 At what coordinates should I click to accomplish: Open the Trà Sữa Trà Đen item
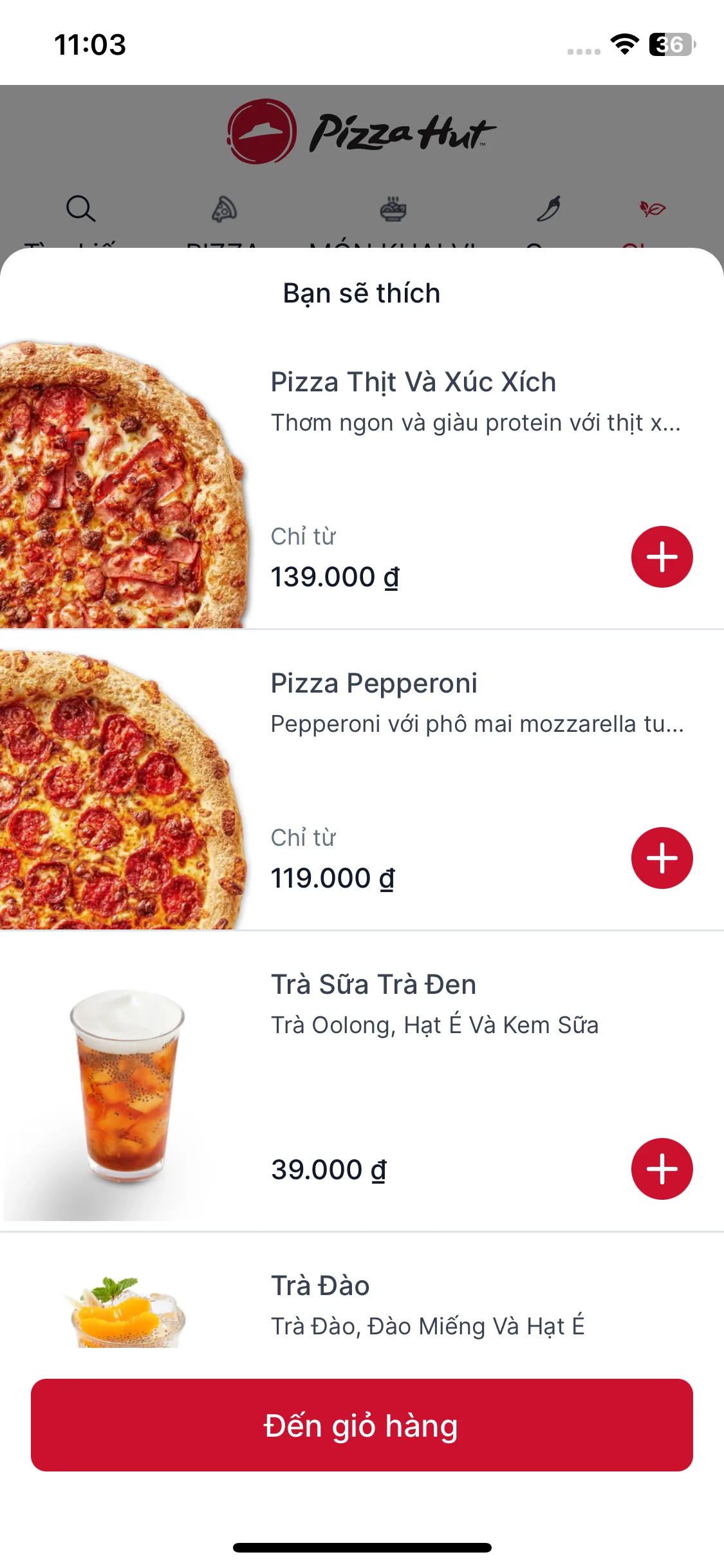373,985
